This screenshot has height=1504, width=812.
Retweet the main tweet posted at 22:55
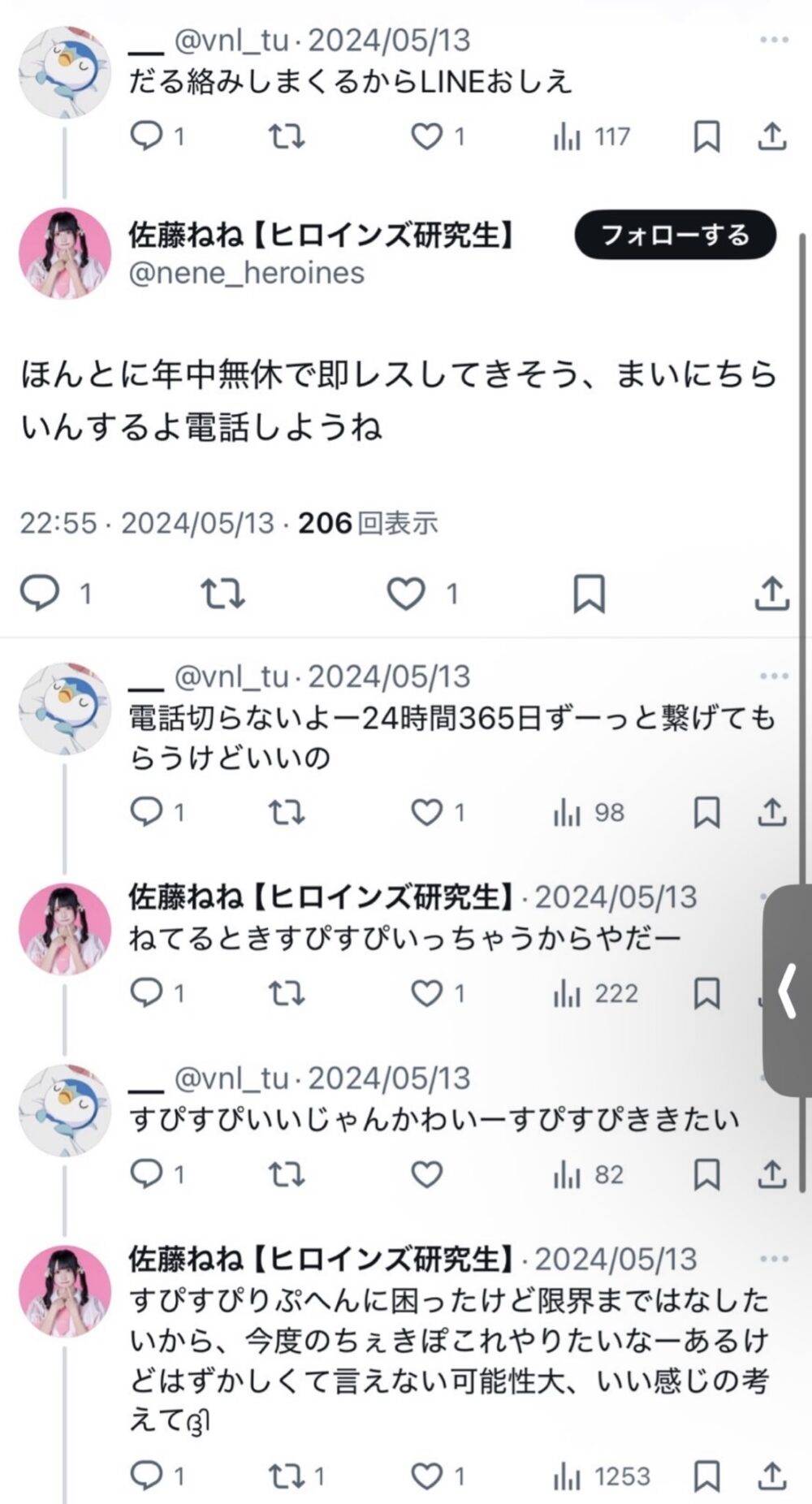pyautogui.click(x=222, y=594)
